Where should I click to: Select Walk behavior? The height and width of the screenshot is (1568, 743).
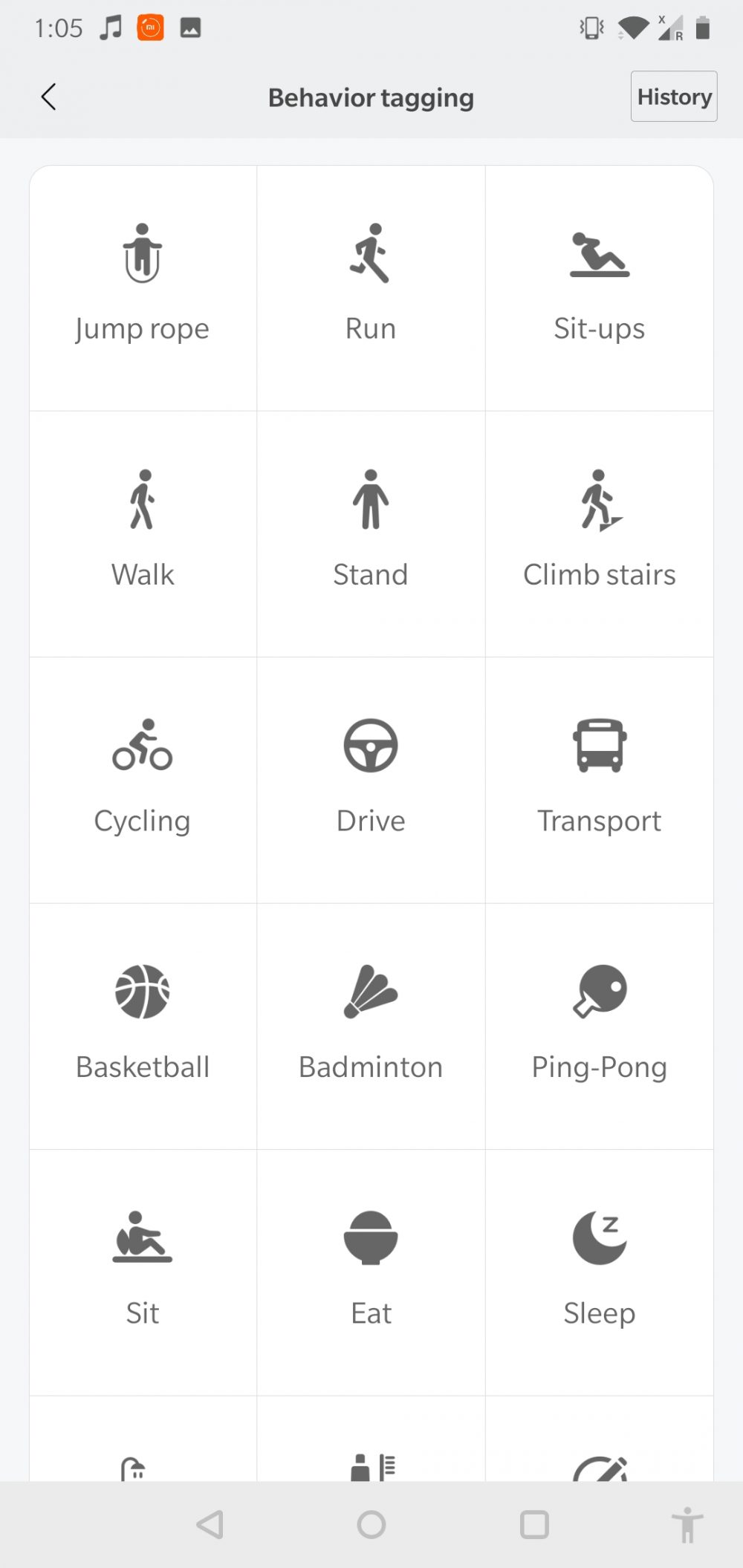(x=143, y=534)
